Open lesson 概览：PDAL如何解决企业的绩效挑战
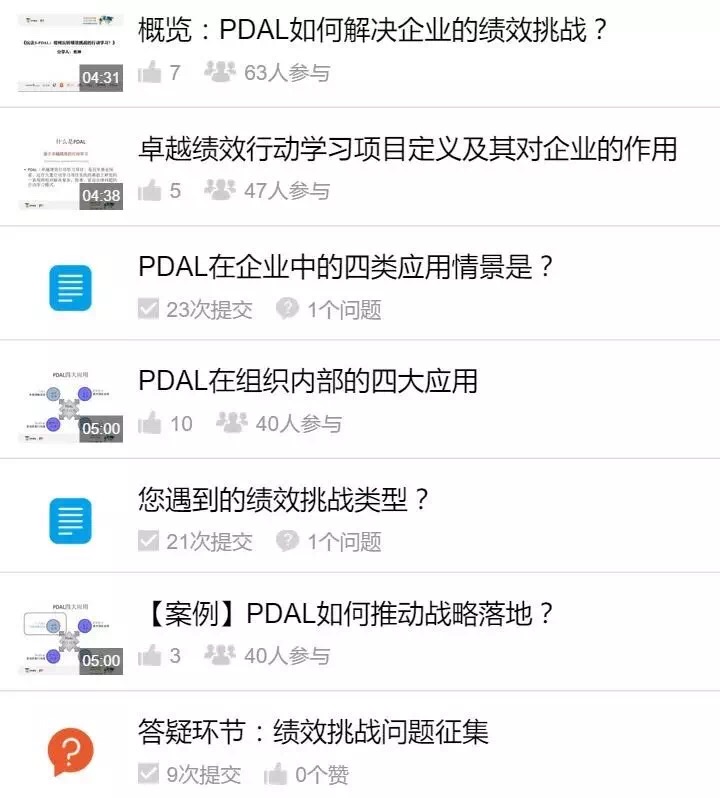This screenshot has width=720, height=798. click(x=373, y=30)
